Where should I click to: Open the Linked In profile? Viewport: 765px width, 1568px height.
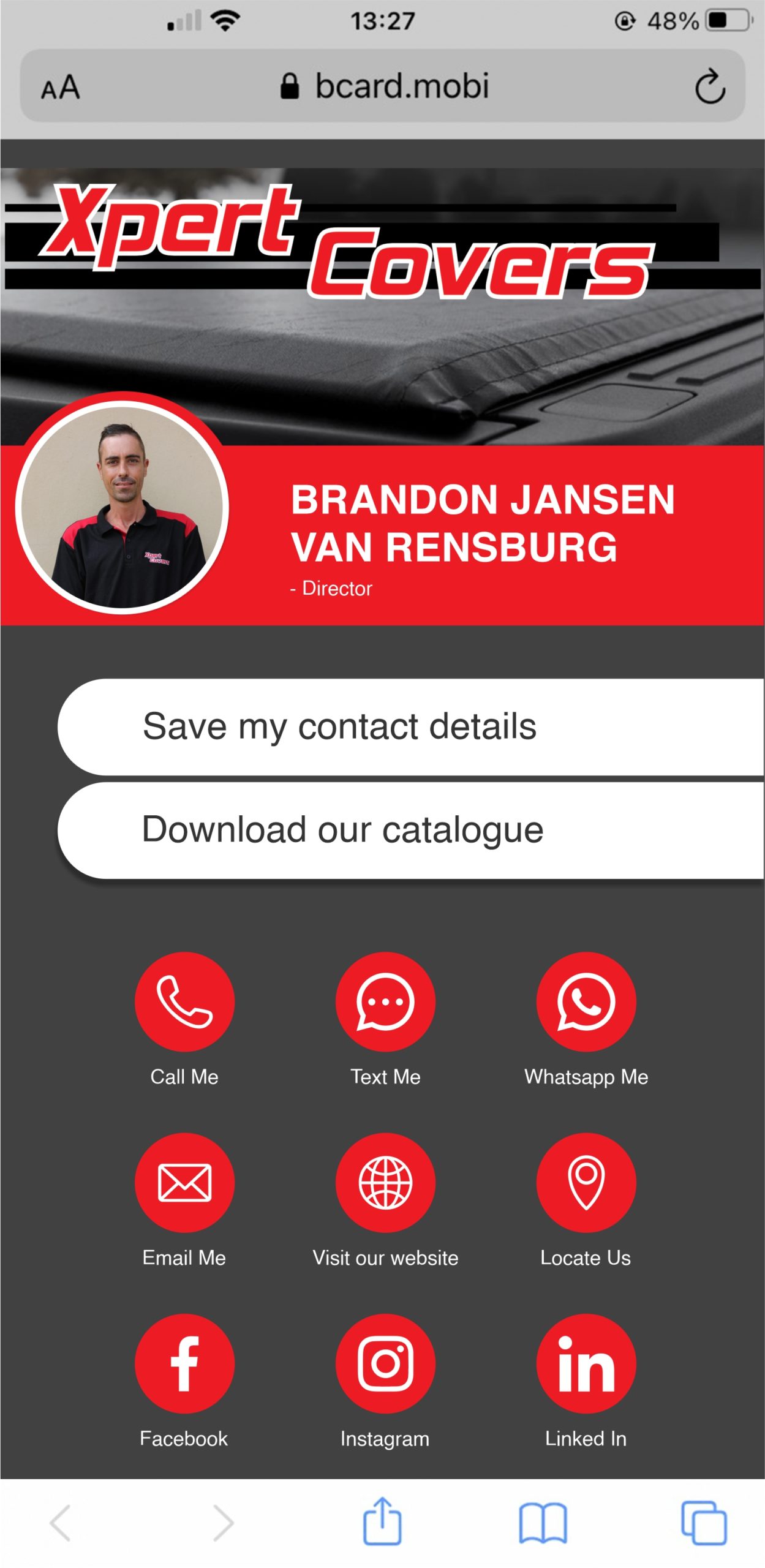(x=586, y=1363)
